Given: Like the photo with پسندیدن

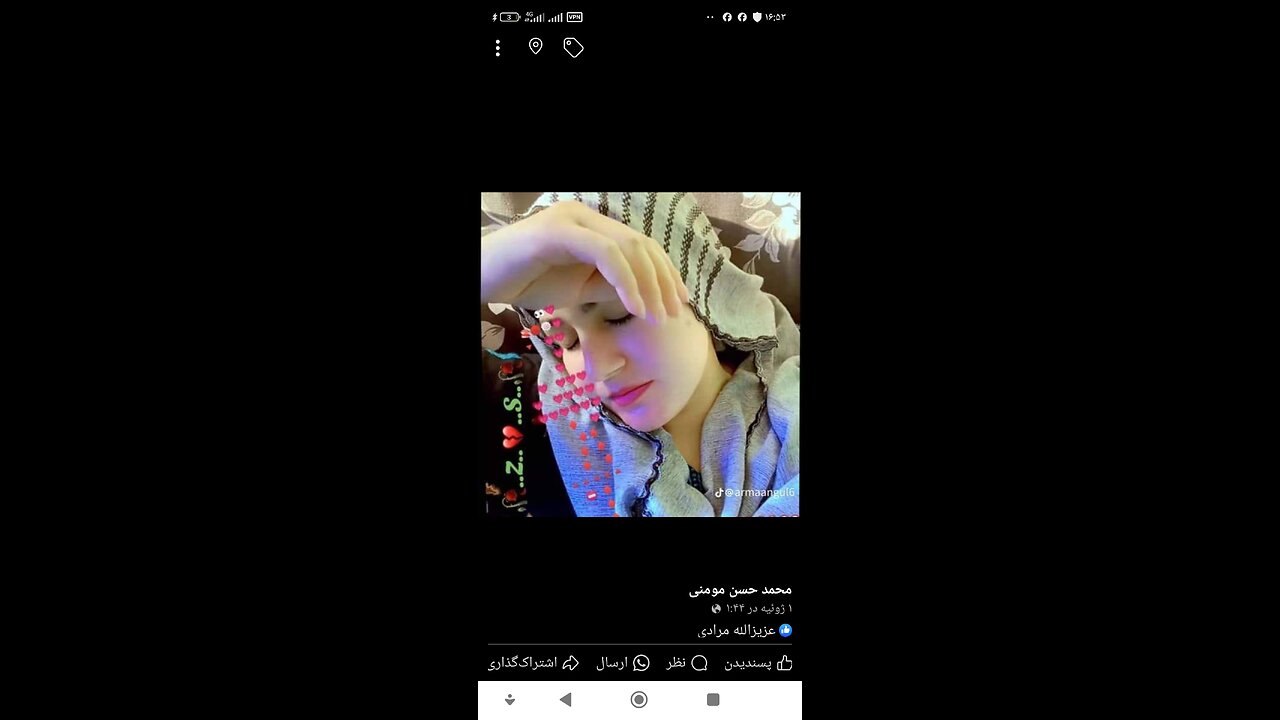Looking at the screenshot, I should pos(758,663).
